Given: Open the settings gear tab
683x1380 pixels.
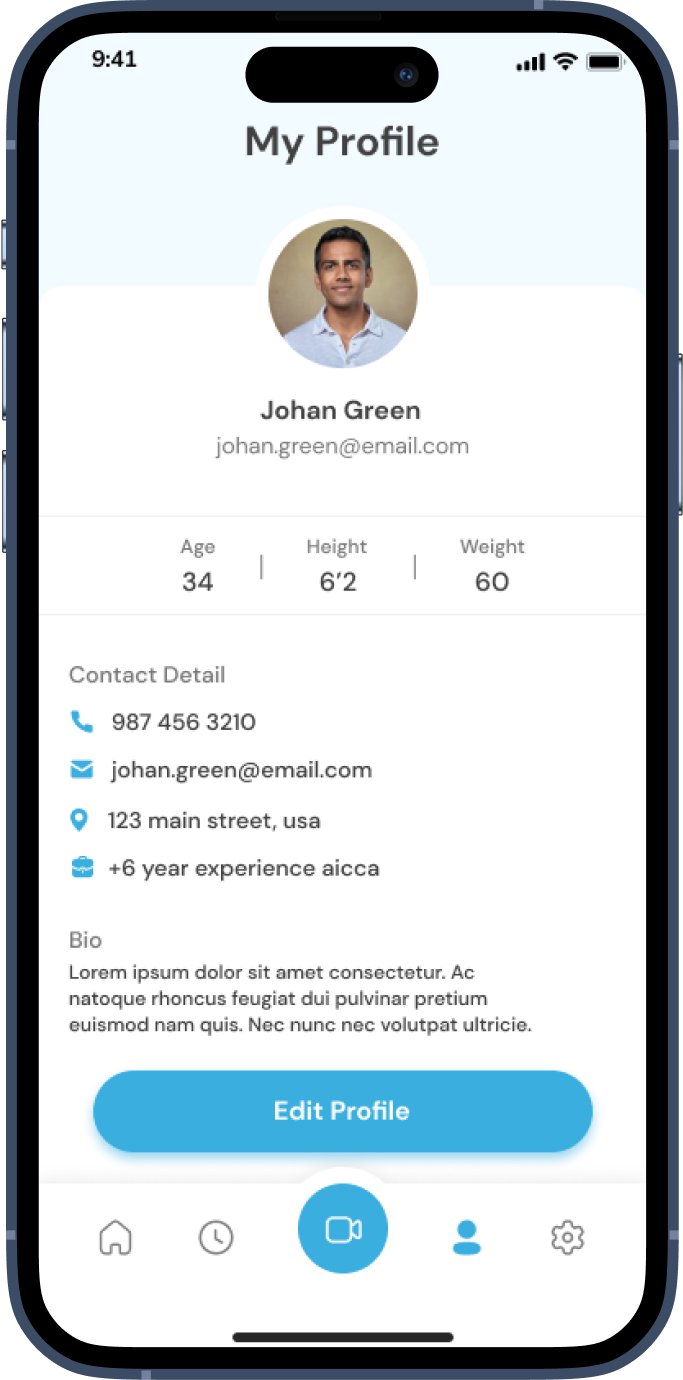Looking at the screenshot, I should pos(567,1237).
